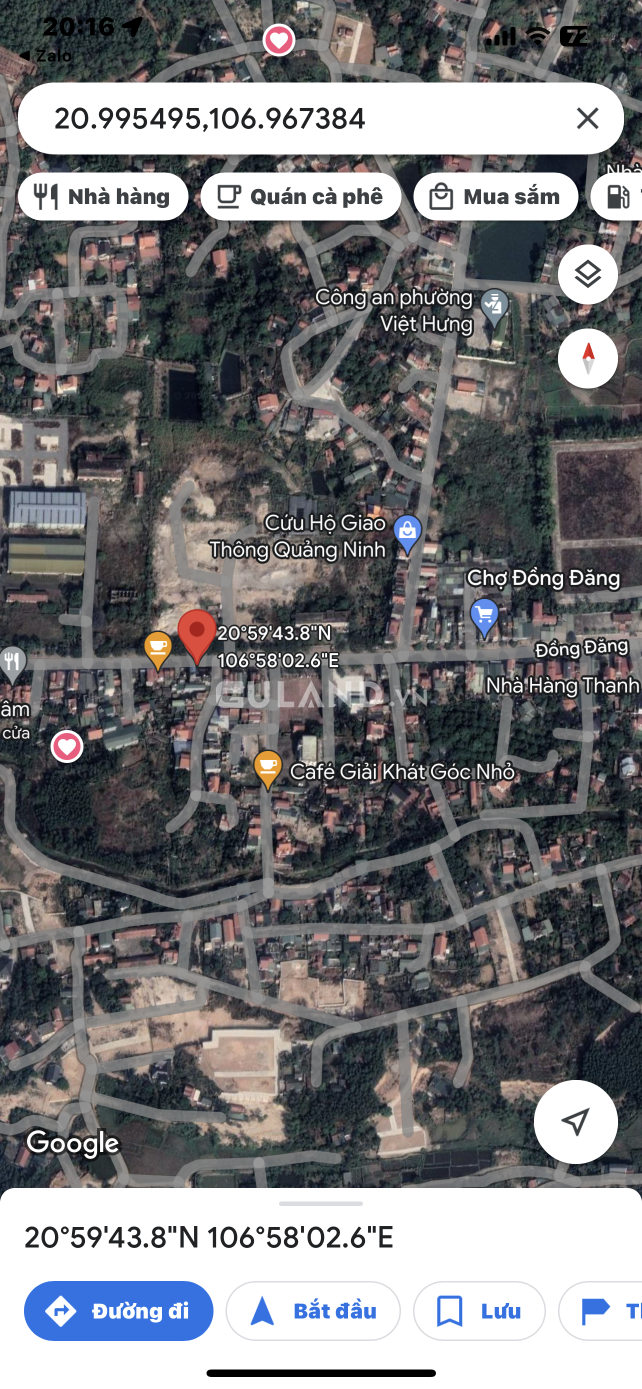
Task: Open Café Giải Khát Góc Nhỏ marker
Action: 267,769
